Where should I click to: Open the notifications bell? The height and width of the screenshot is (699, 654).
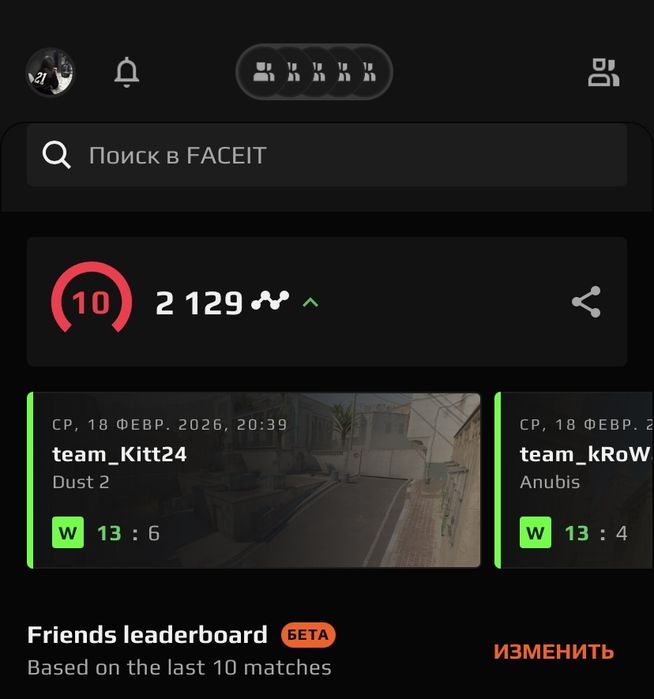127,72
